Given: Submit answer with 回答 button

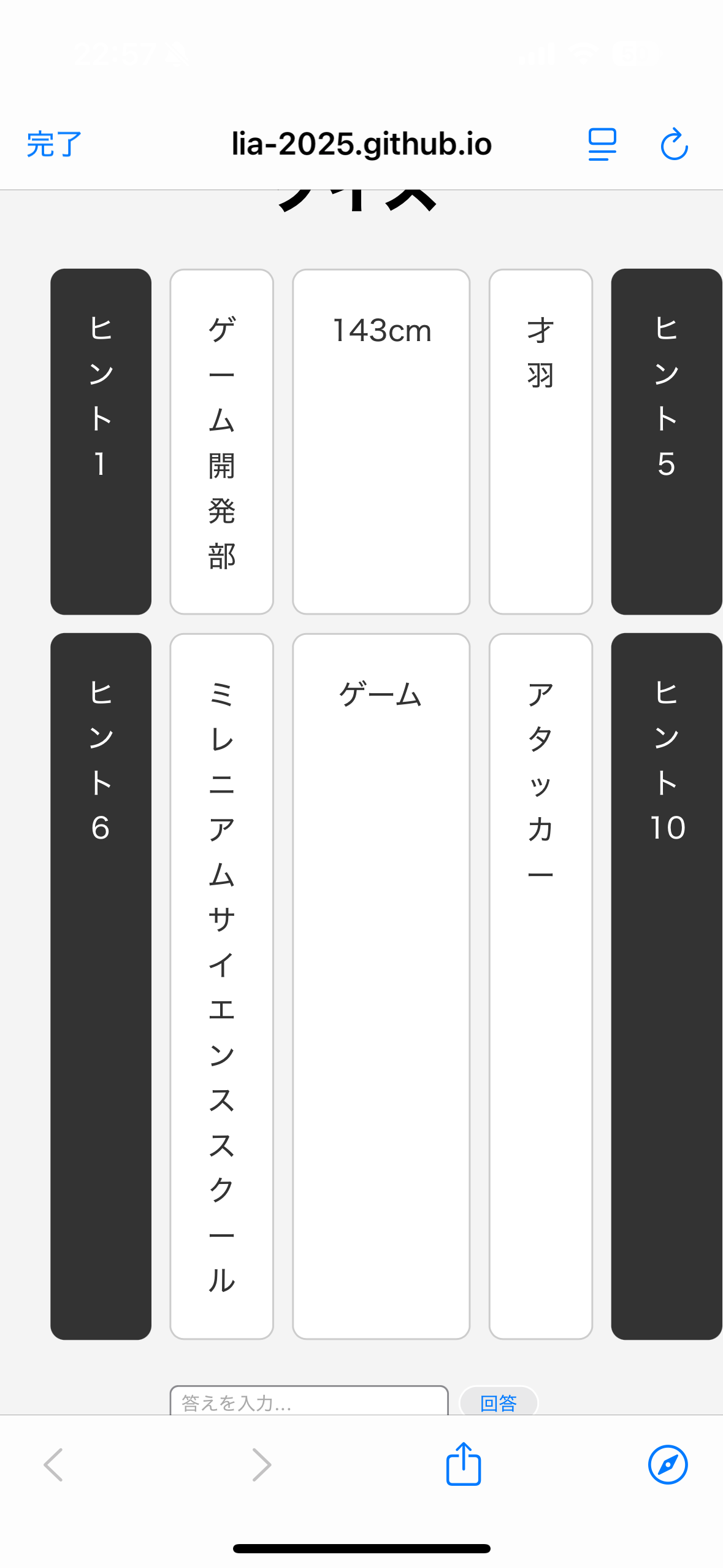Looking at the screenshot, I should [498, 1402].
